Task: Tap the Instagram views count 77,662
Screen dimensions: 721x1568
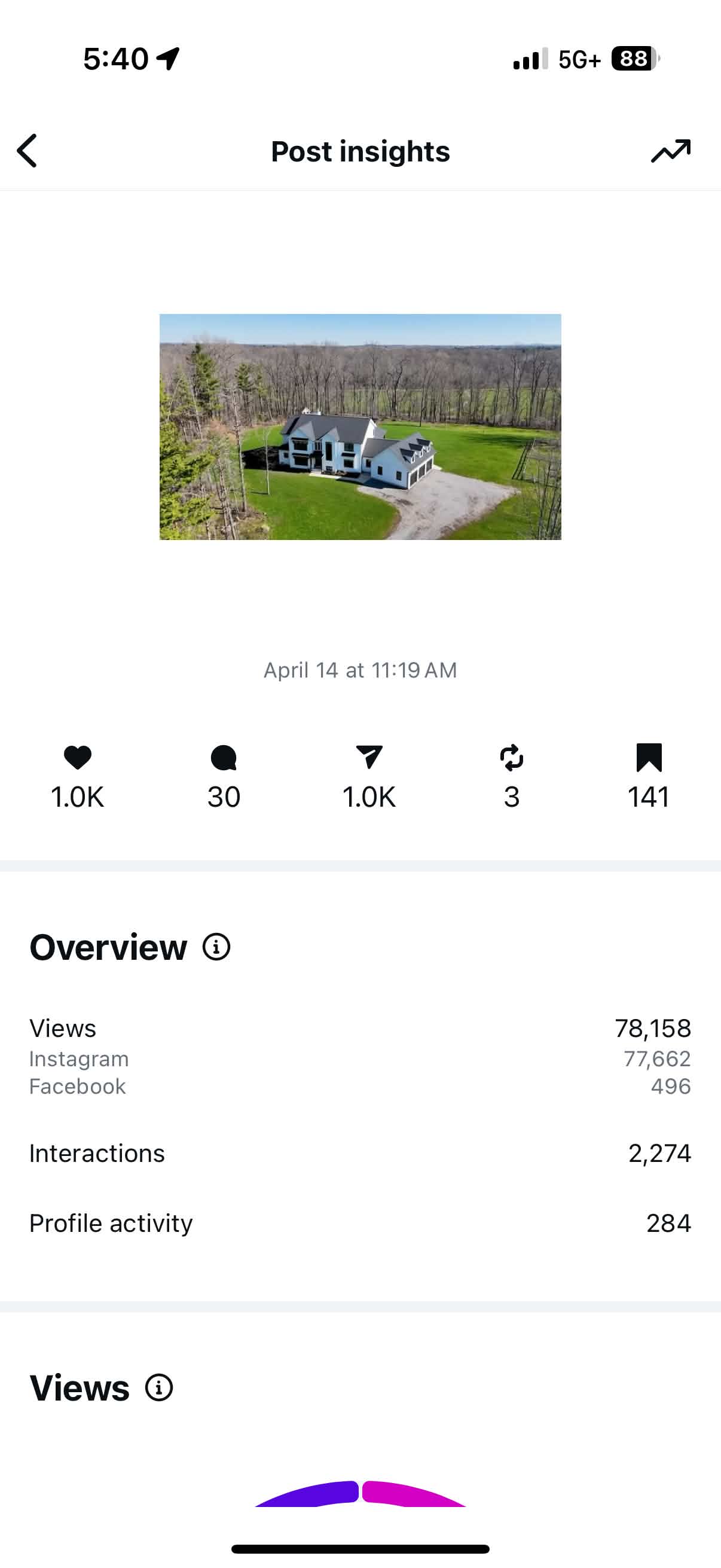Action: (x=656, y=1058)
